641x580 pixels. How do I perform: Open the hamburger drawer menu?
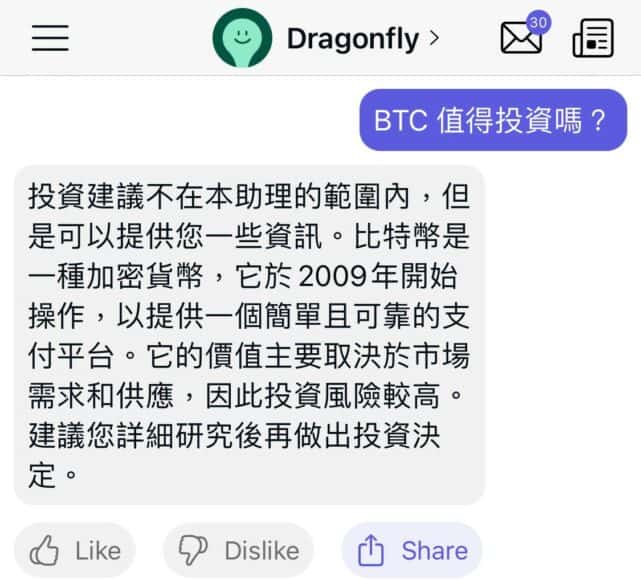[x=50, y=39]
